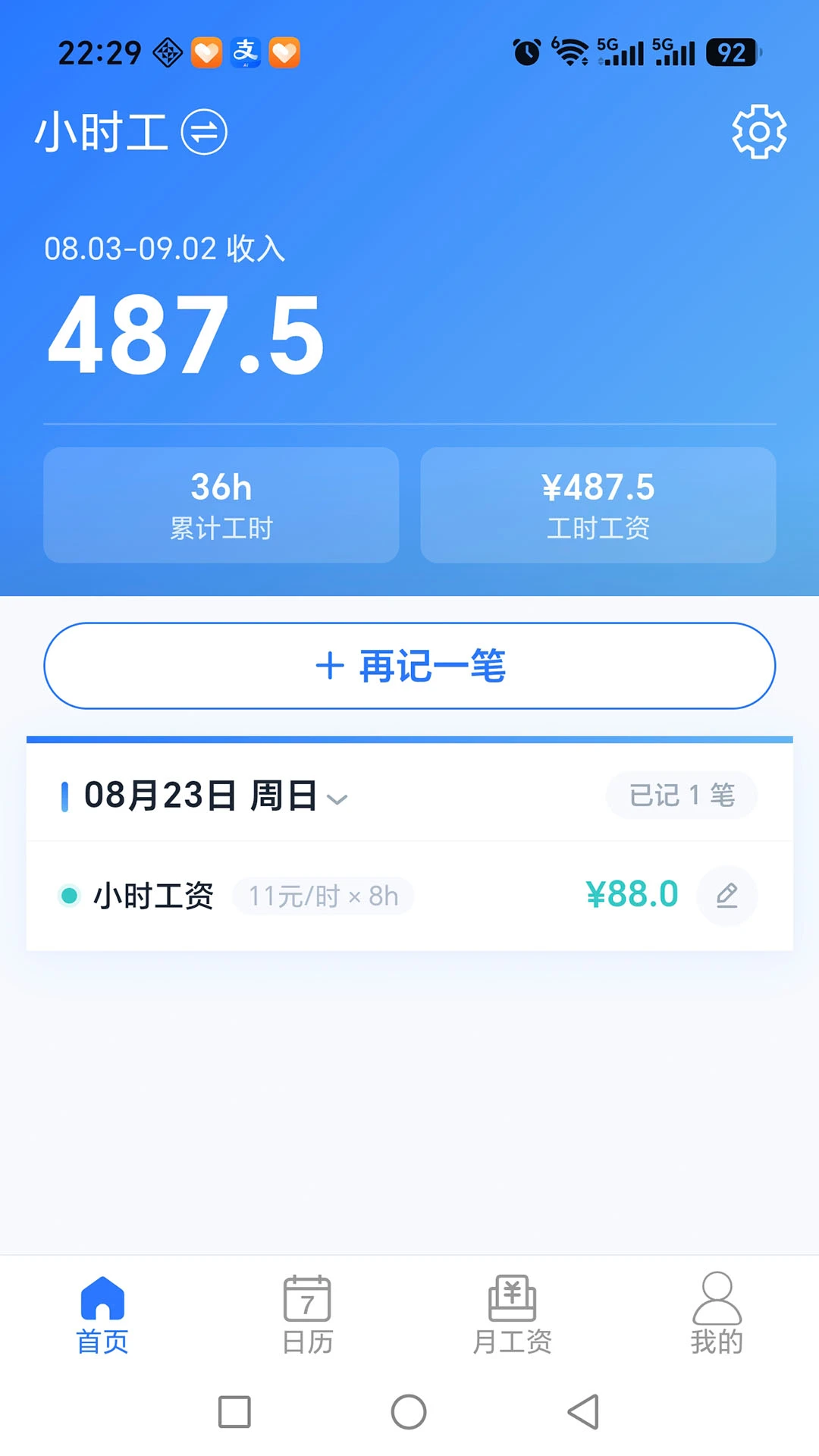Tap the system back button

pyautogui.click(x=584, y=1412)
